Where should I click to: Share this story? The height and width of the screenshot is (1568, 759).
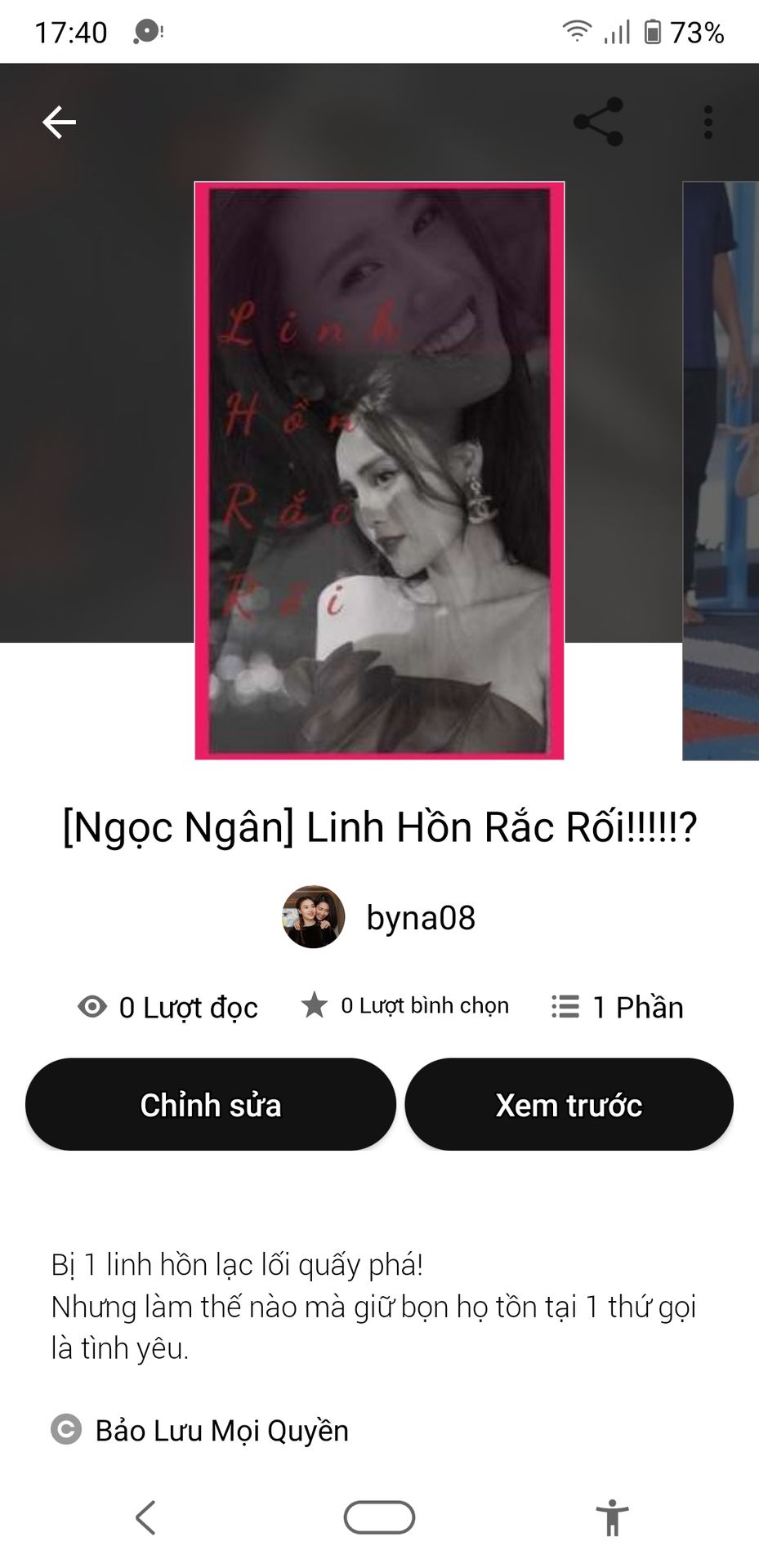(x=599, y=122)
